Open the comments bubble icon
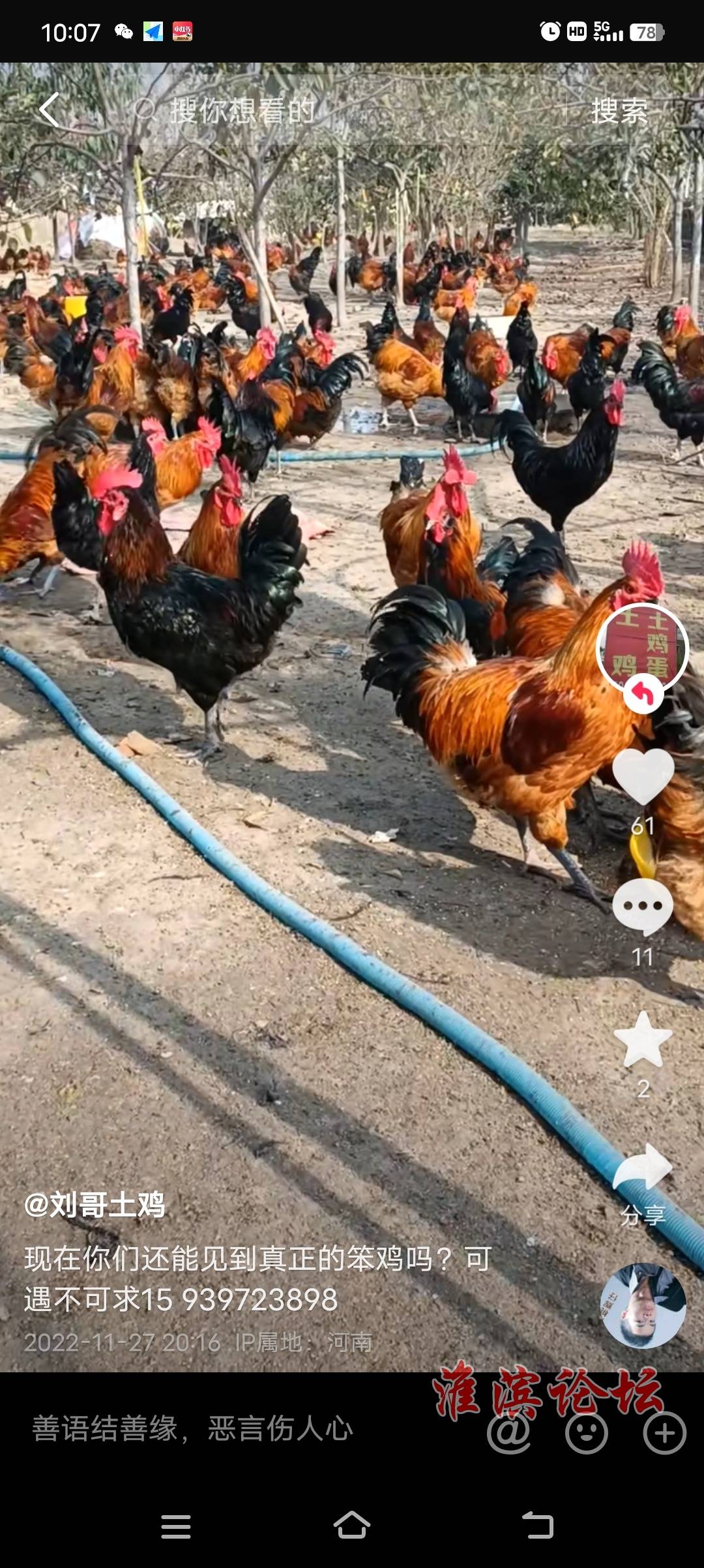704x1568 pixels. click(643, 907)
